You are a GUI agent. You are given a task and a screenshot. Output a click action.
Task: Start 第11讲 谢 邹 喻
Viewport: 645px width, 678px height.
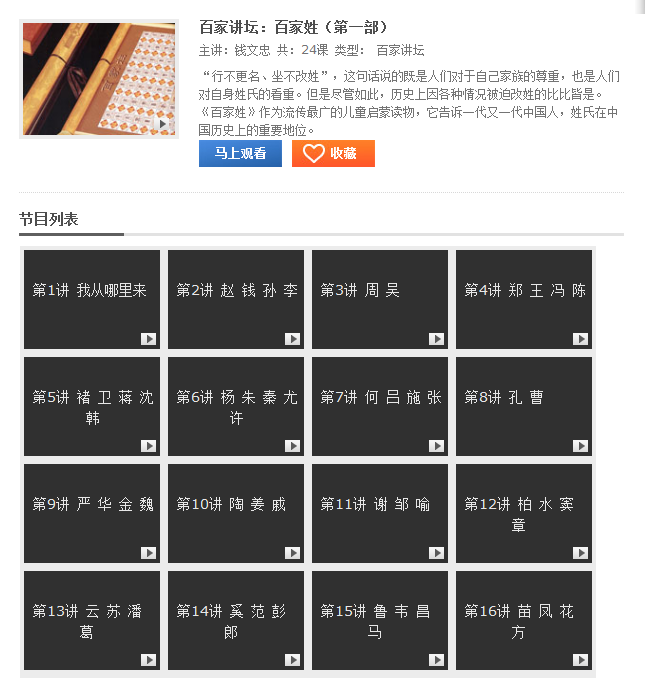[x=380, y=513]
